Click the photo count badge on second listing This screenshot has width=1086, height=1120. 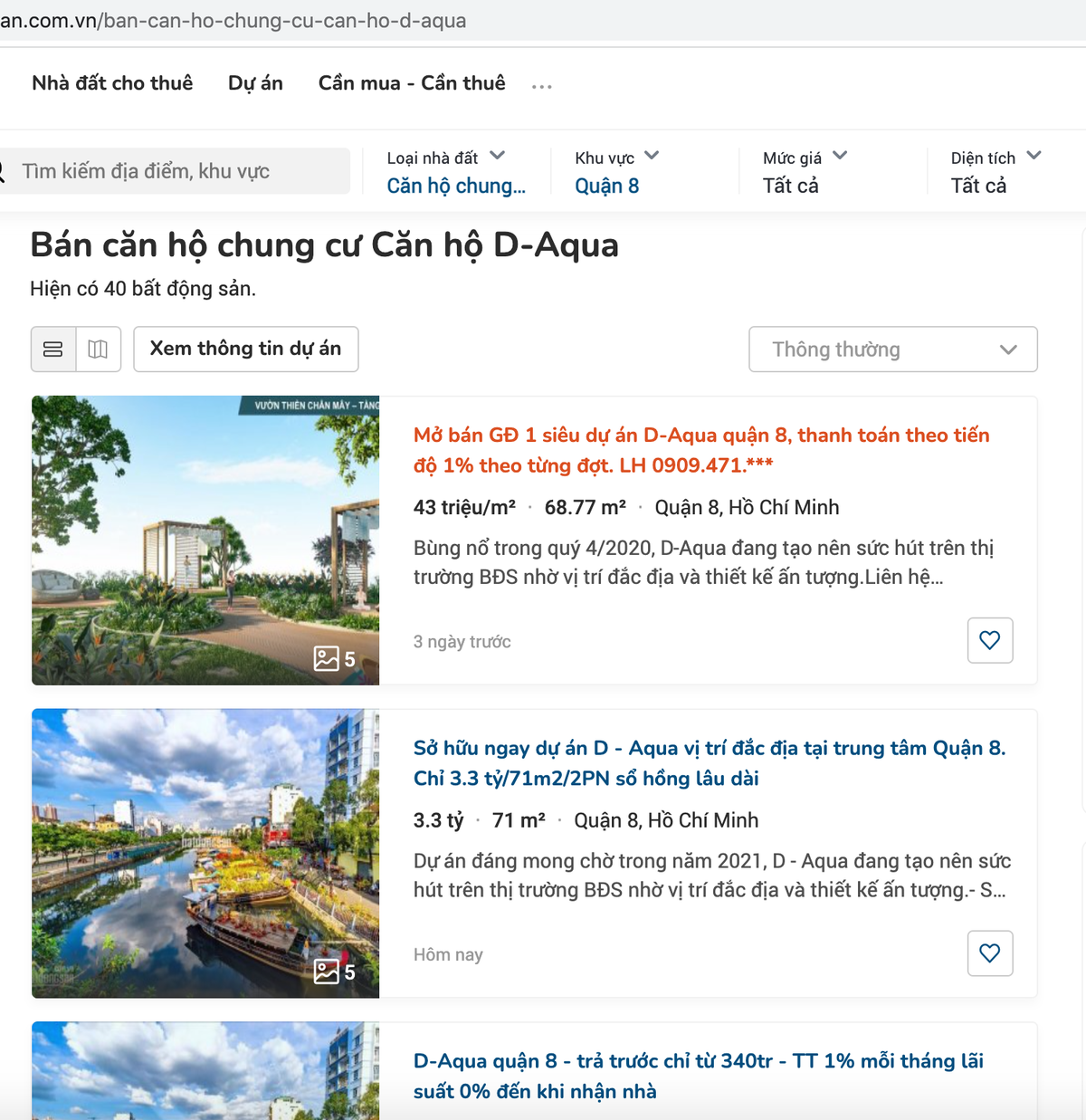(335, 972)
